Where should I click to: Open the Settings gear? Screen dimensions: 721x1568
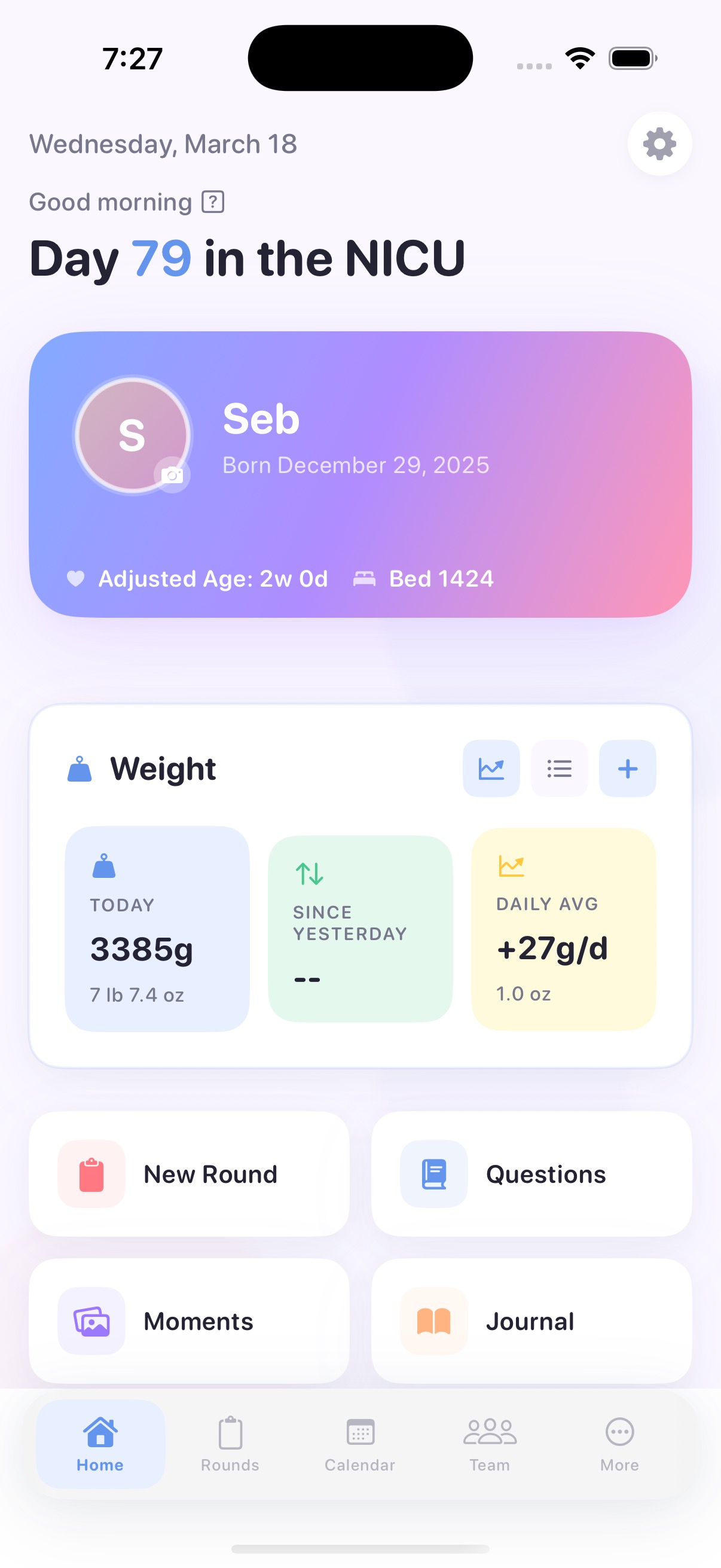pyautogui.click(x=659, y=144)
